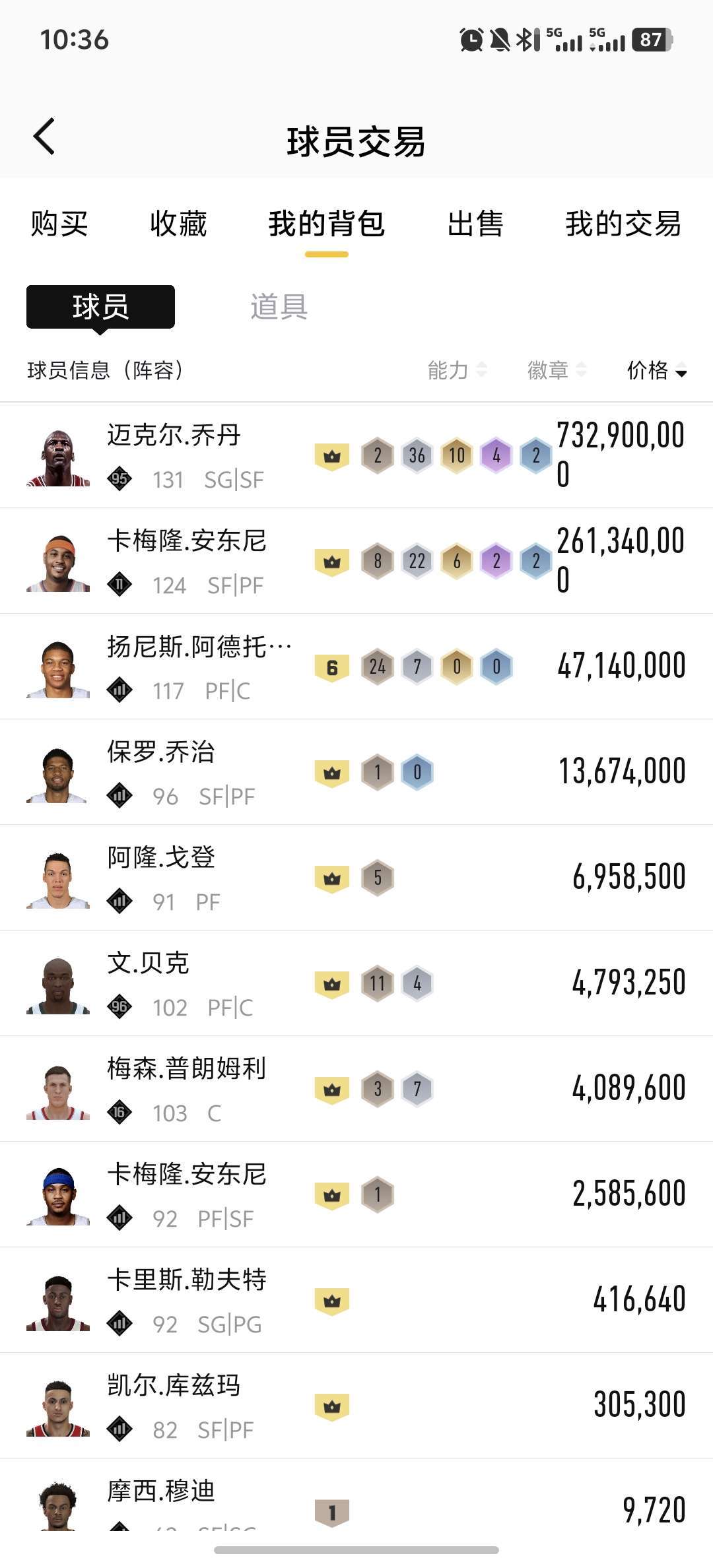Select the 道具 segment
Viewport: 713px width, 1568px height.
click(x=279, y=307)
